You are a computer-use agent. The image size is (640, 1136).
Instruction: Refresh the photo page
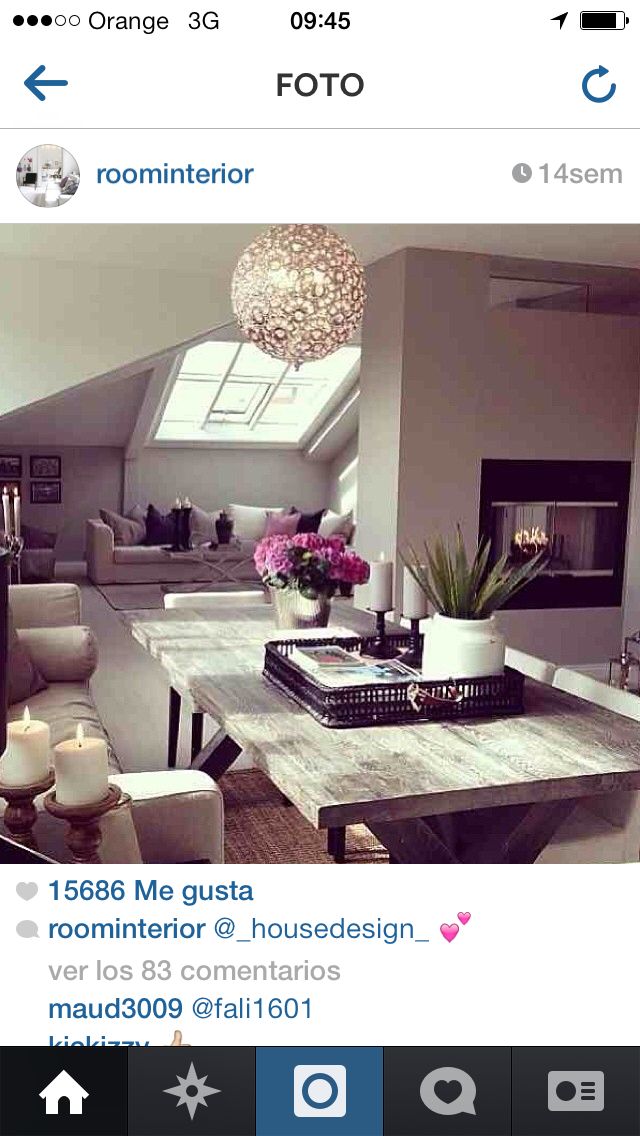point(599,85)
